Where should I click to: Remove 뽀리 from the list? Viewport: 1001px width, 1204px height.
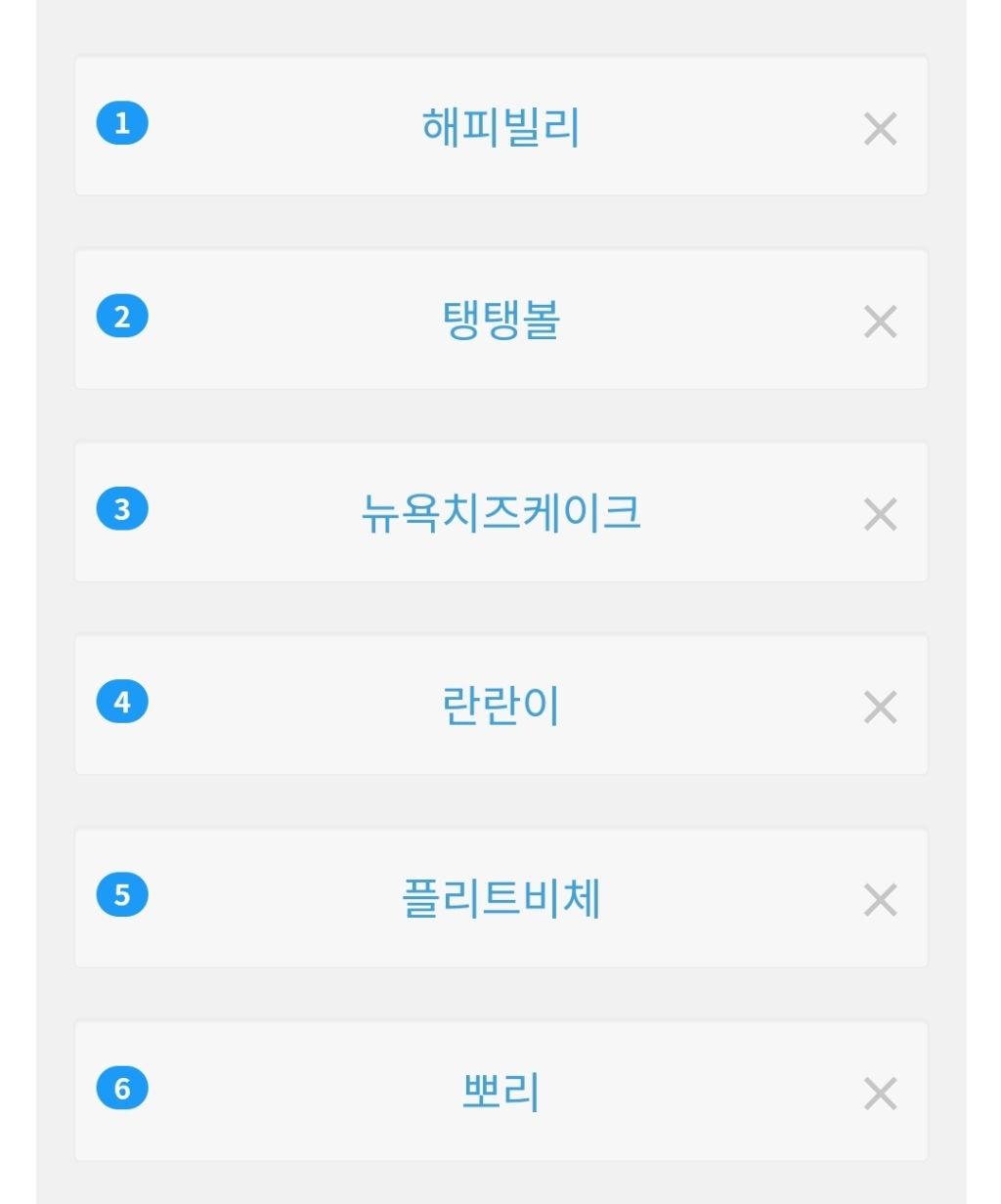(880, 1094)
